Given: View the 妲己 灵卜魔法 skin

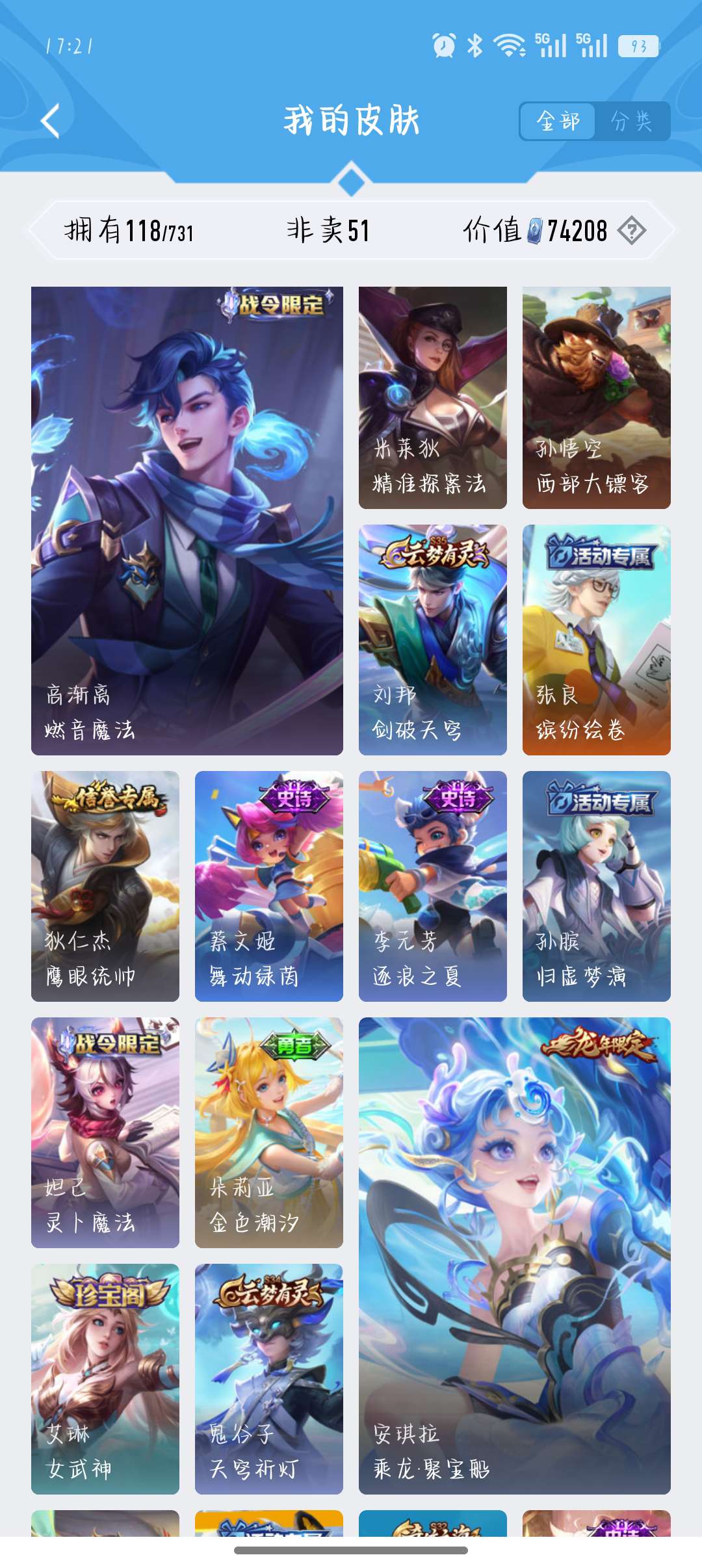Looking at the screenshot, I should click(105, 1132).
